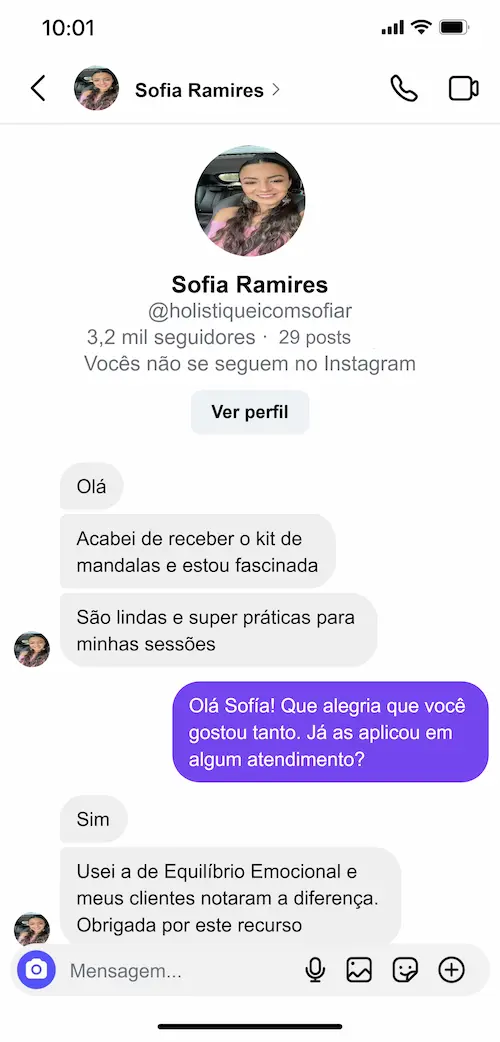
Task: Record a voice message with the microphone
Action: (x=315, y=970)
